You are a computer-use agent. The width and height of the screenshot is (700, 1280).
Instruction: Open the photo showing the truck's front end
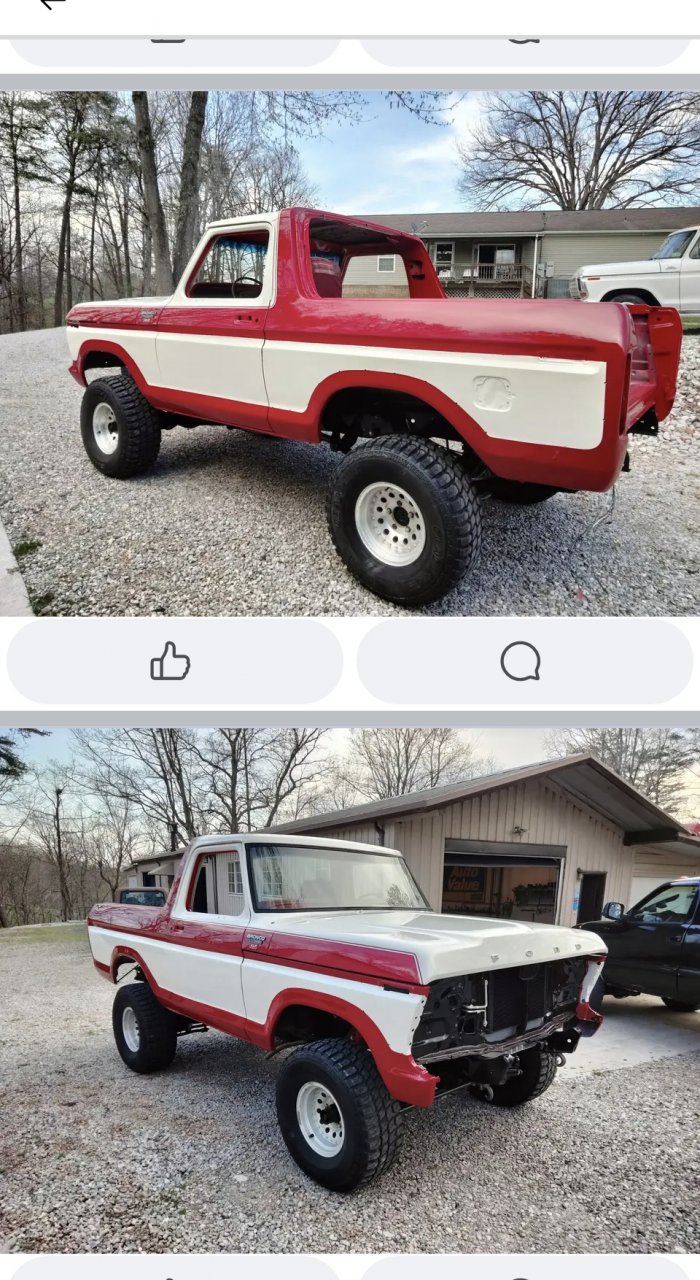tap(350, 988)
